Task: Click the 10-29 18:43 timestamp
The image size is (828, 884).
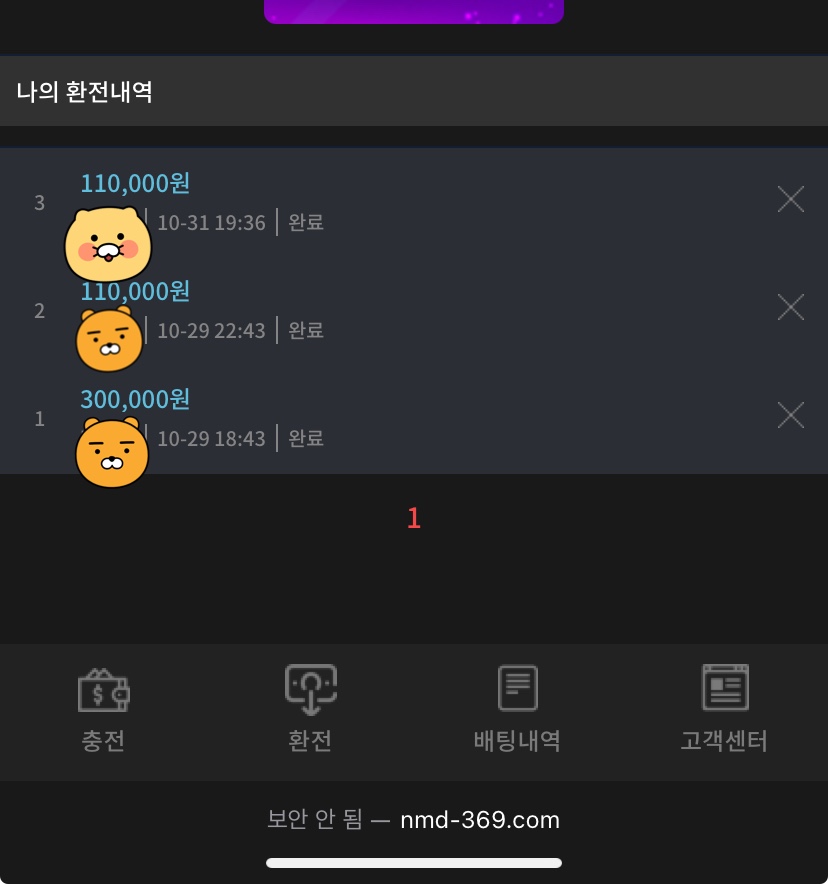Action: (212, 438)
